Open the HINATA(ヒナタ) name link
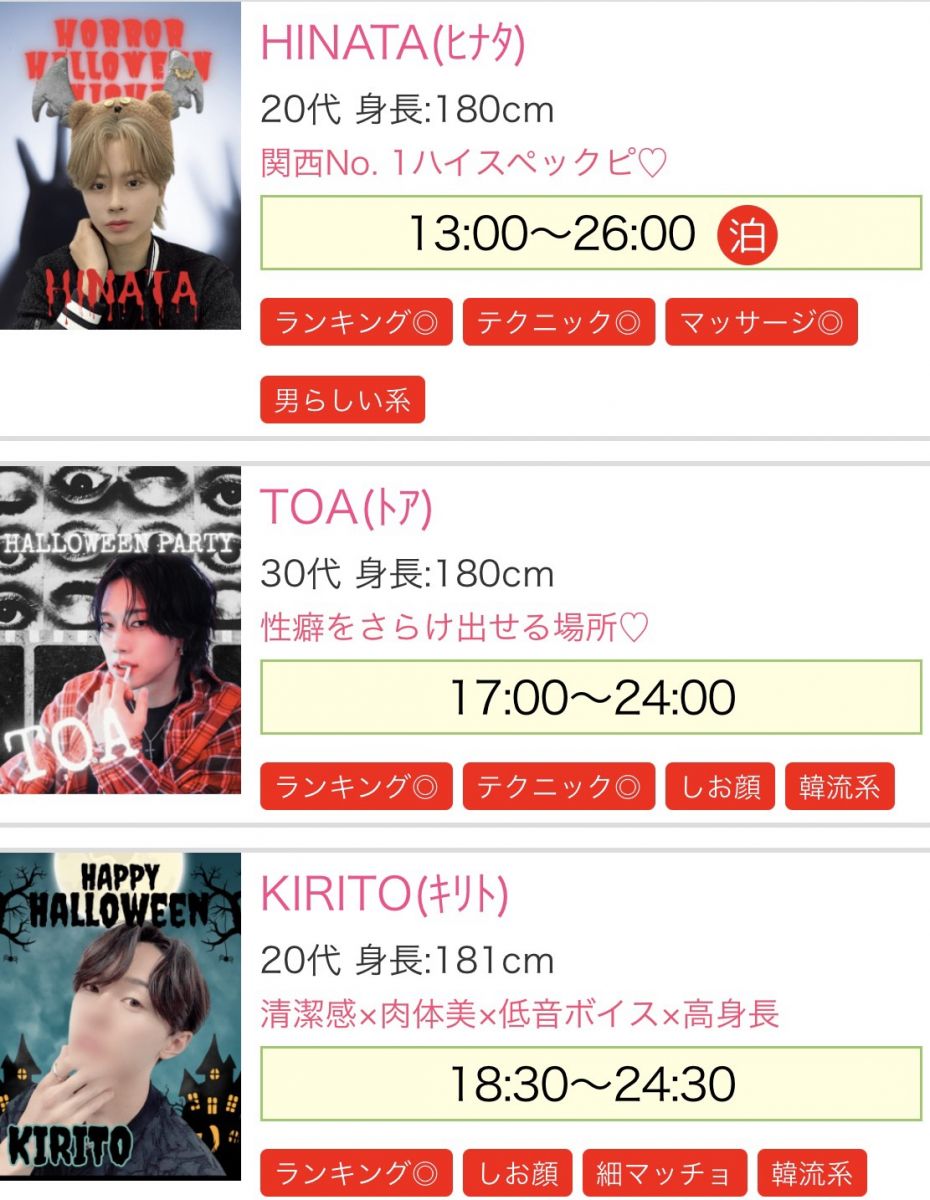The image size is (930, 1200). click(x=392, y=43)
